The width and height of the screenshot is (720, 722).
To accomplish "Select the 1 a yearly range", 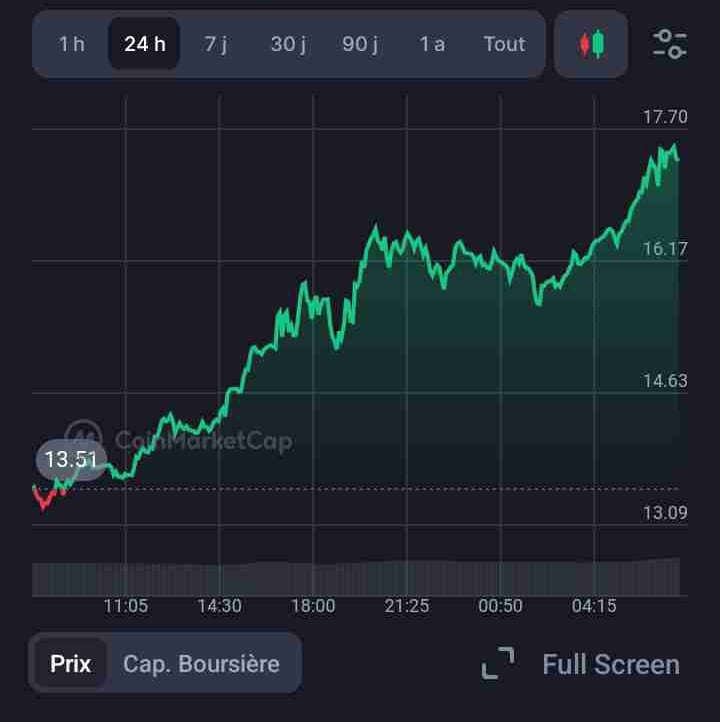I will 432,44.
